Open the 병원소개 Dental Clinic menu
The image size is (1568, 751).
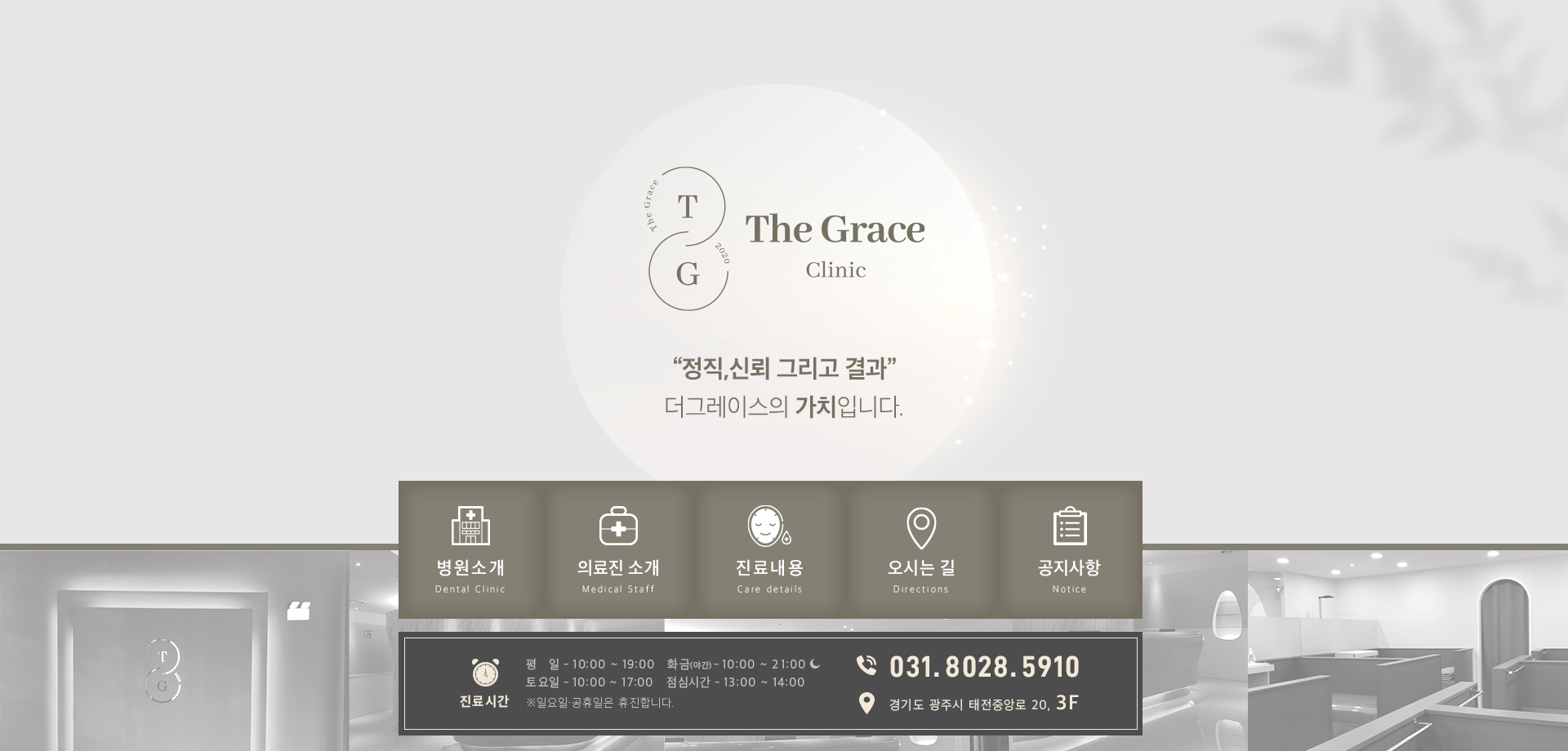pos(470,549)
